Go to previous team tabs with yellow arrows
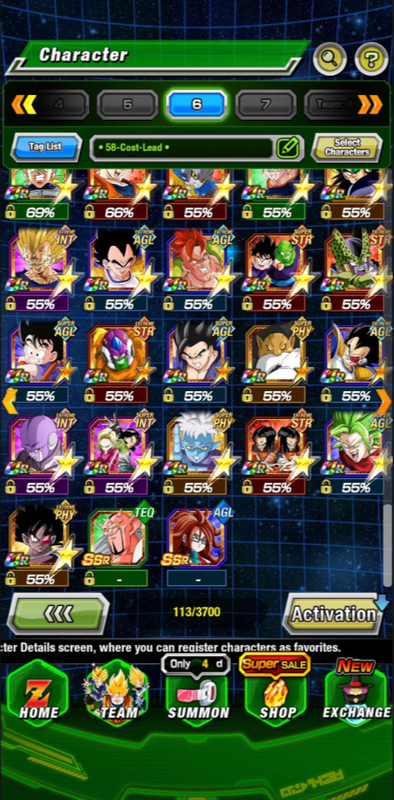 click(23, 105)
